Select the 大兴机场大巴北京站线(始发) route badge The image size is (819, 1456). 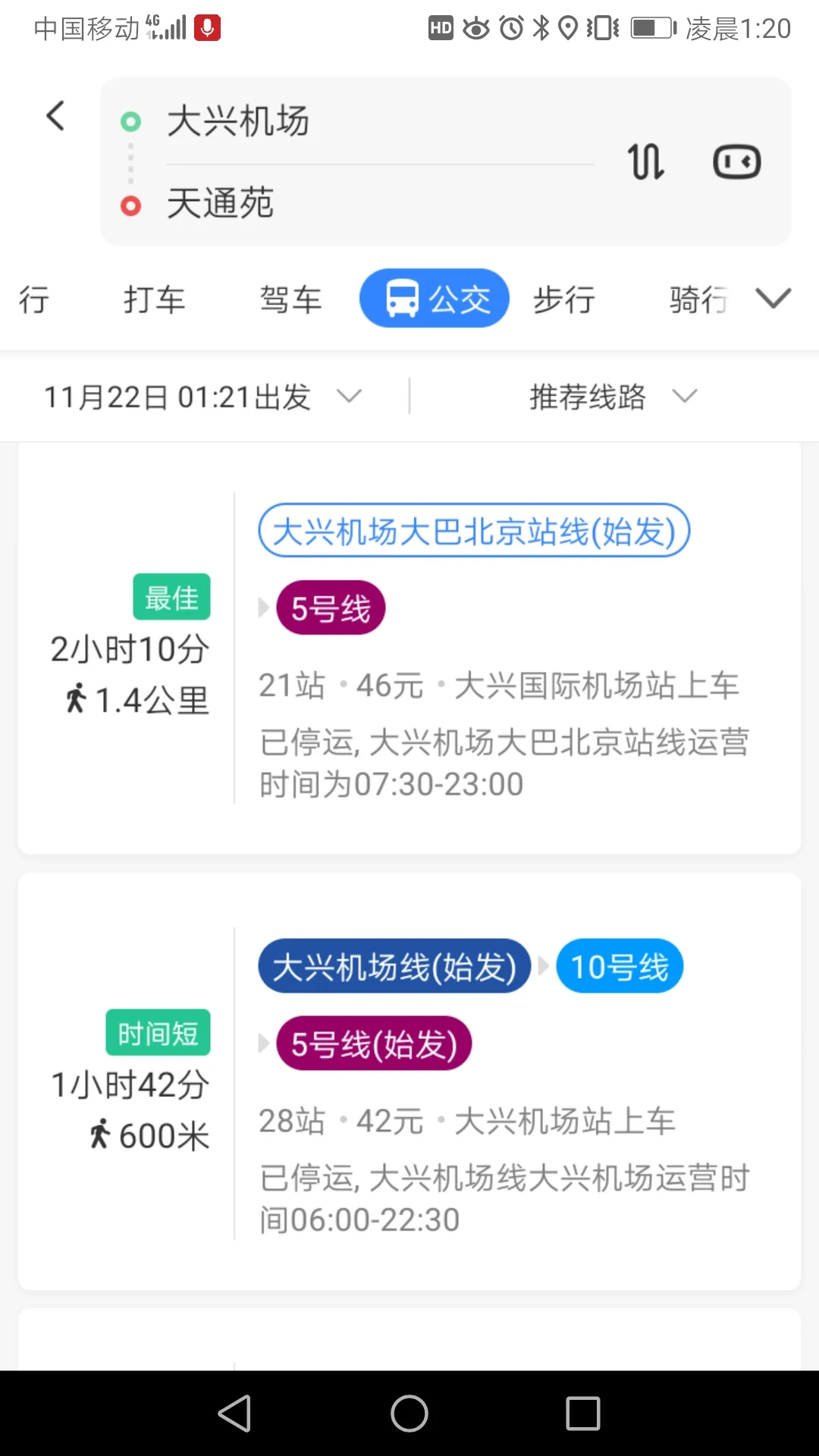coord(472,531)
